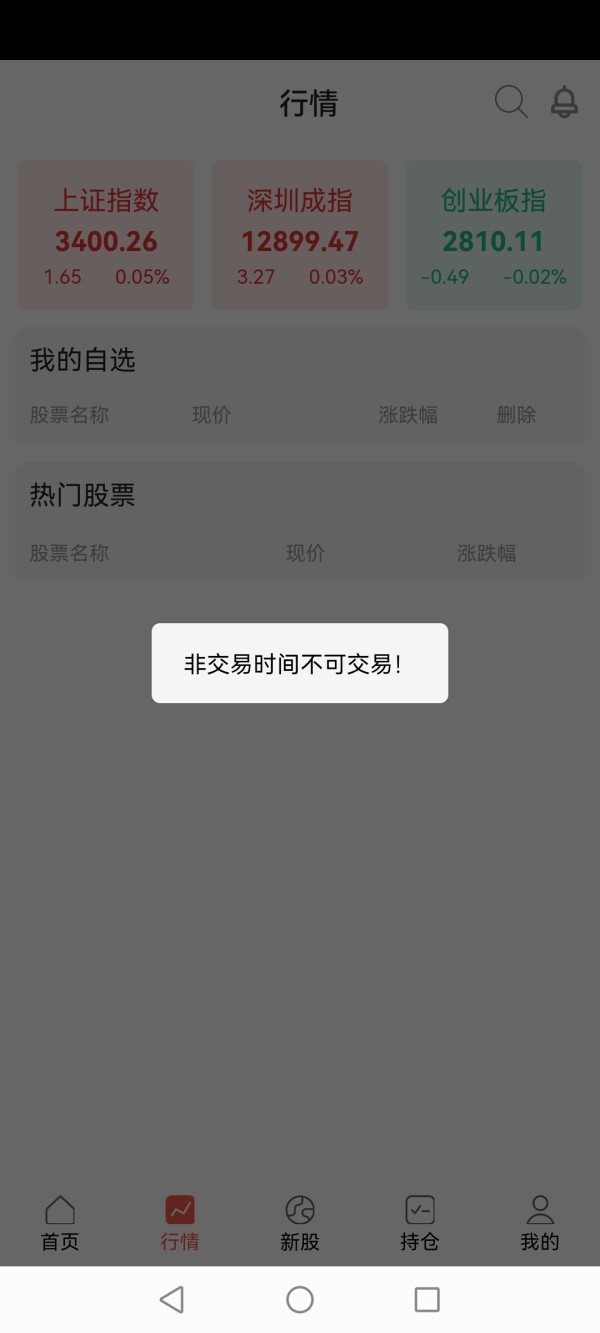
Task: Tap the system home button
Action: [x=300, y=1299]
